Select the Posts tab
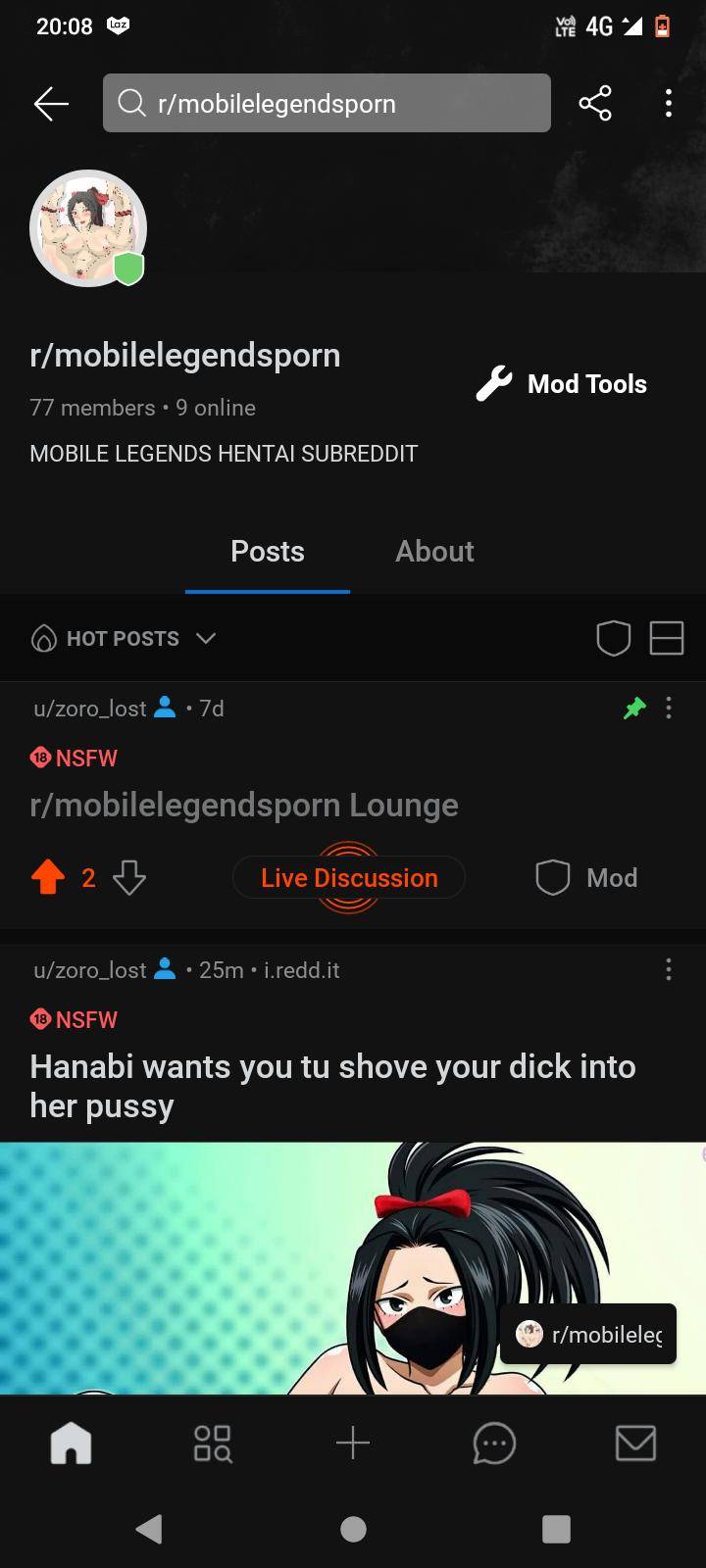 pos(267,552)
